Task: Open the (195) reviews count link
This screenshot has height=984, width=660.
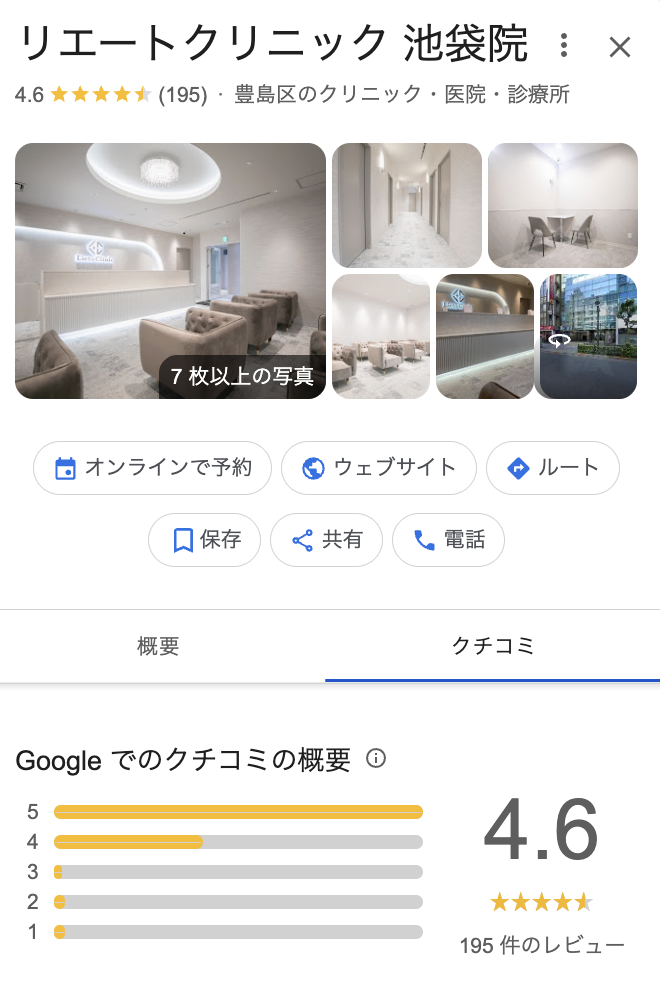Action: (183, 95)
